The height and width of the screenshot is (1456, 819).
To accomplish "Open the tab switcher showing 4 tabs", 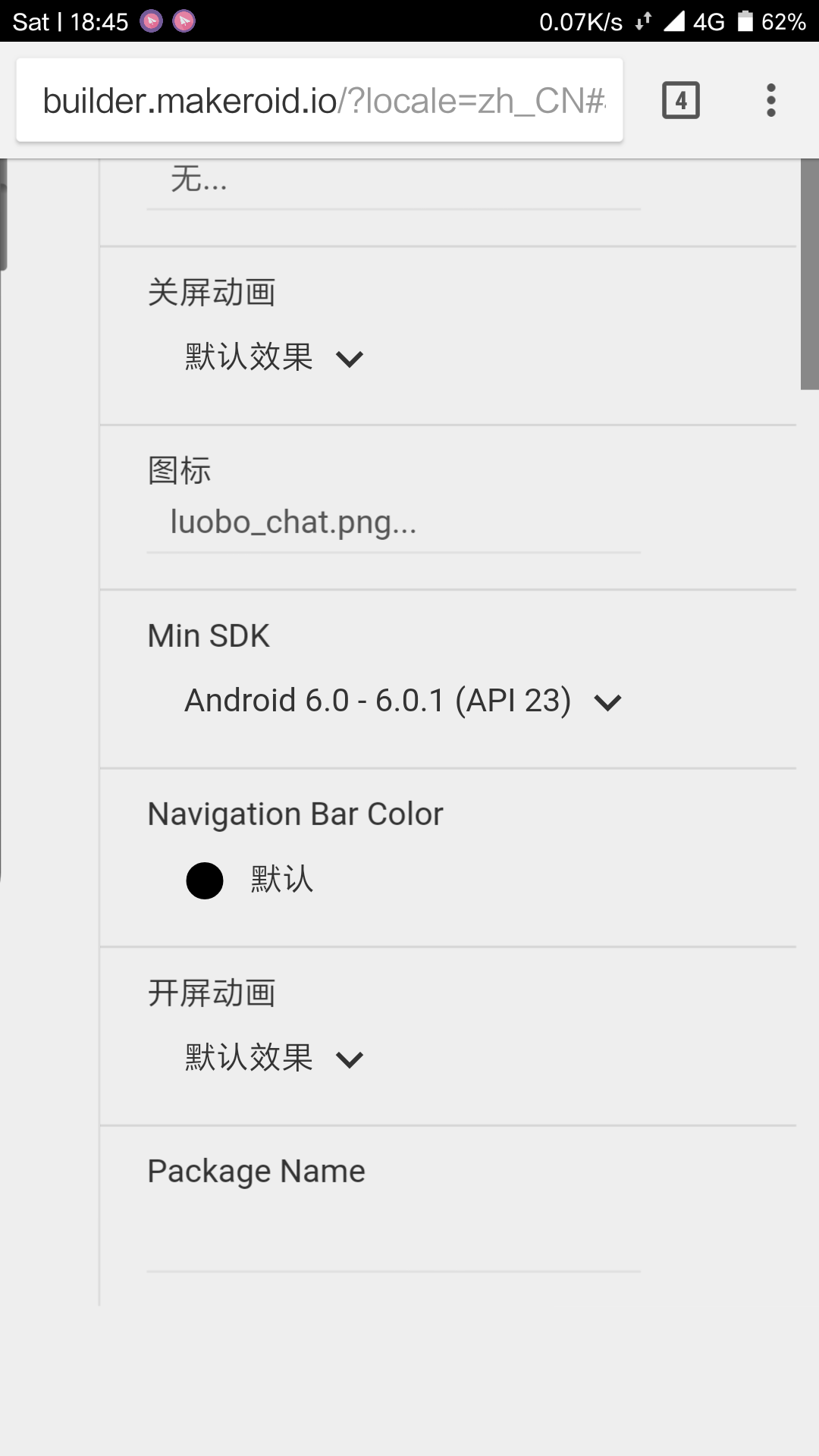I will point(680,100).
